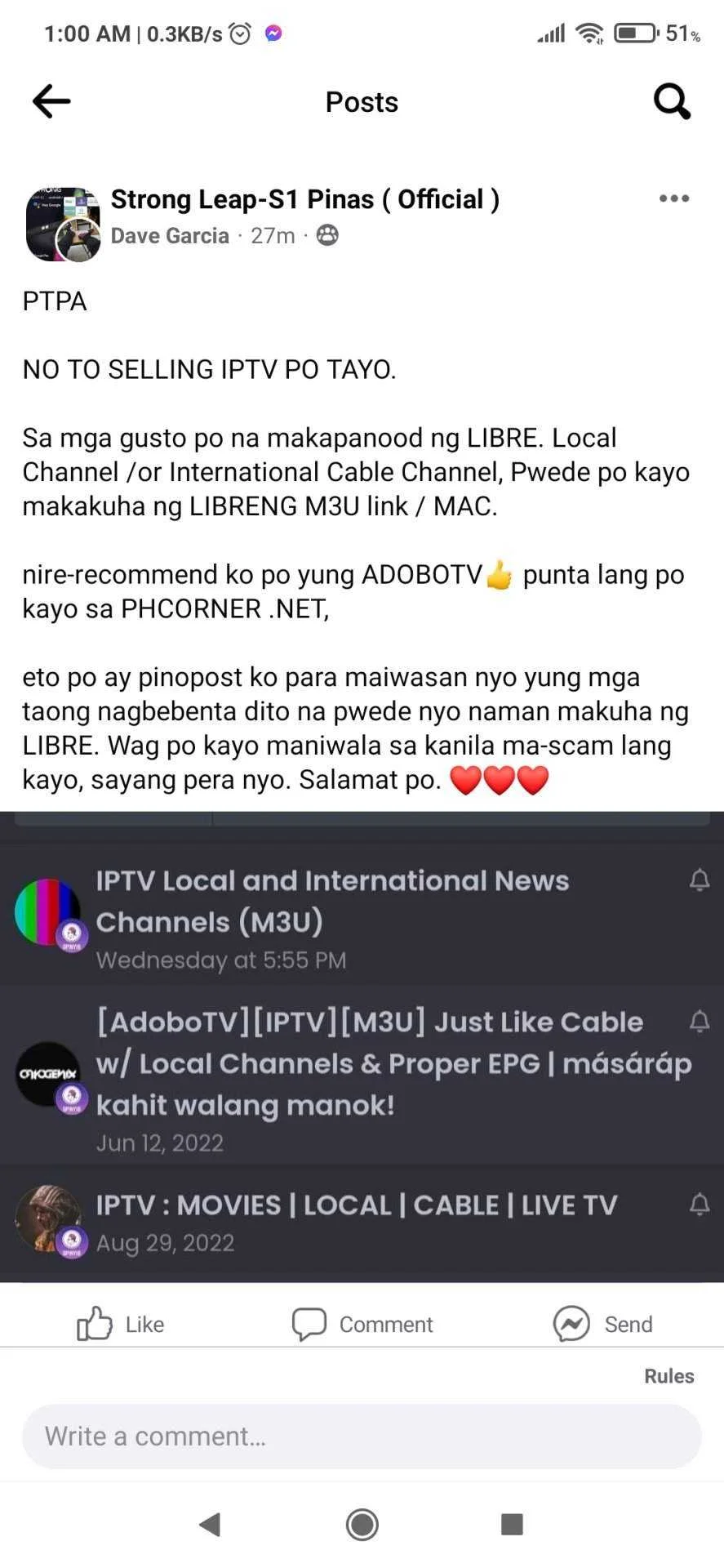724x1568 pixels.
Task: Open the attached screenshot image in the post
Action: 362,1047
